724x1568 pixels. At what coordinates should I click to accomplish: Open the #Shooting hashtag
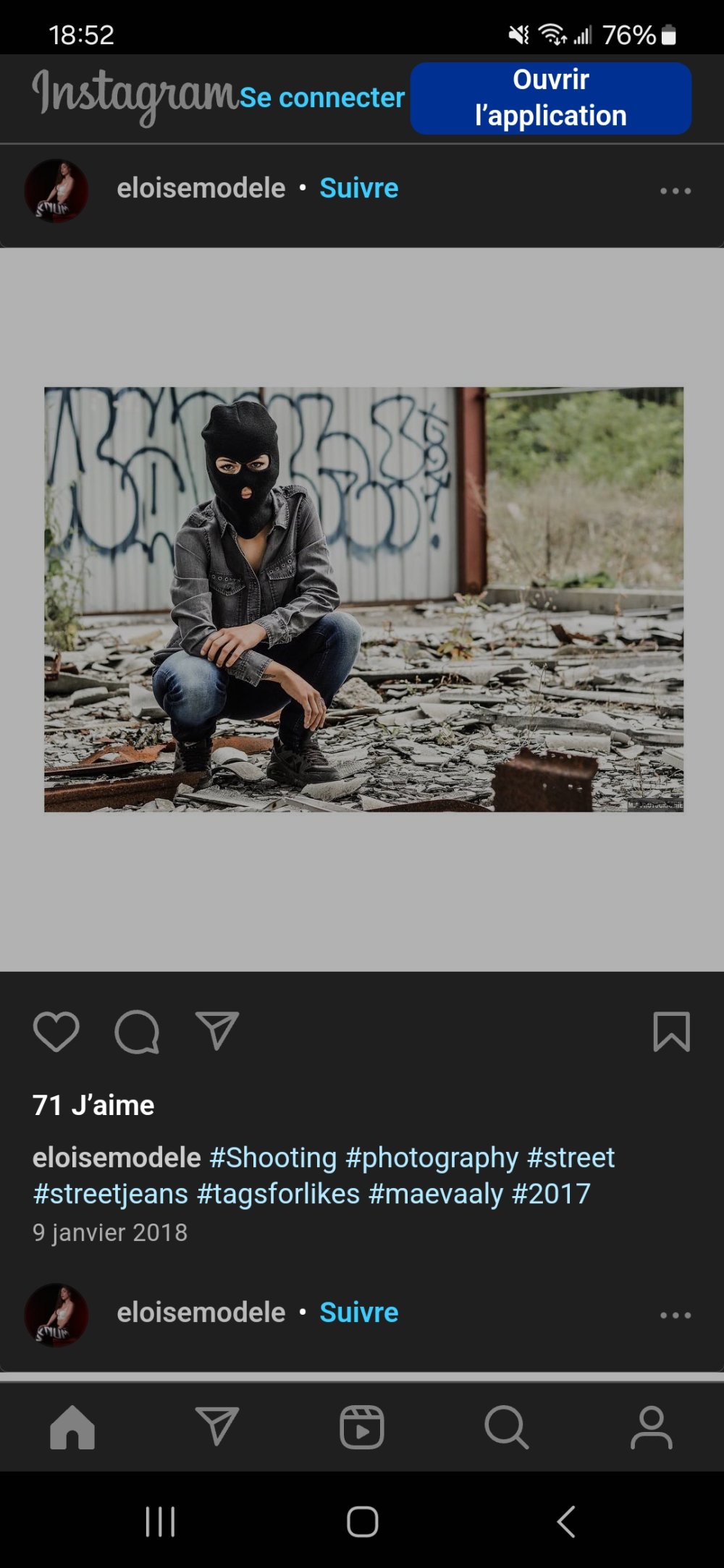(273, 1158)
